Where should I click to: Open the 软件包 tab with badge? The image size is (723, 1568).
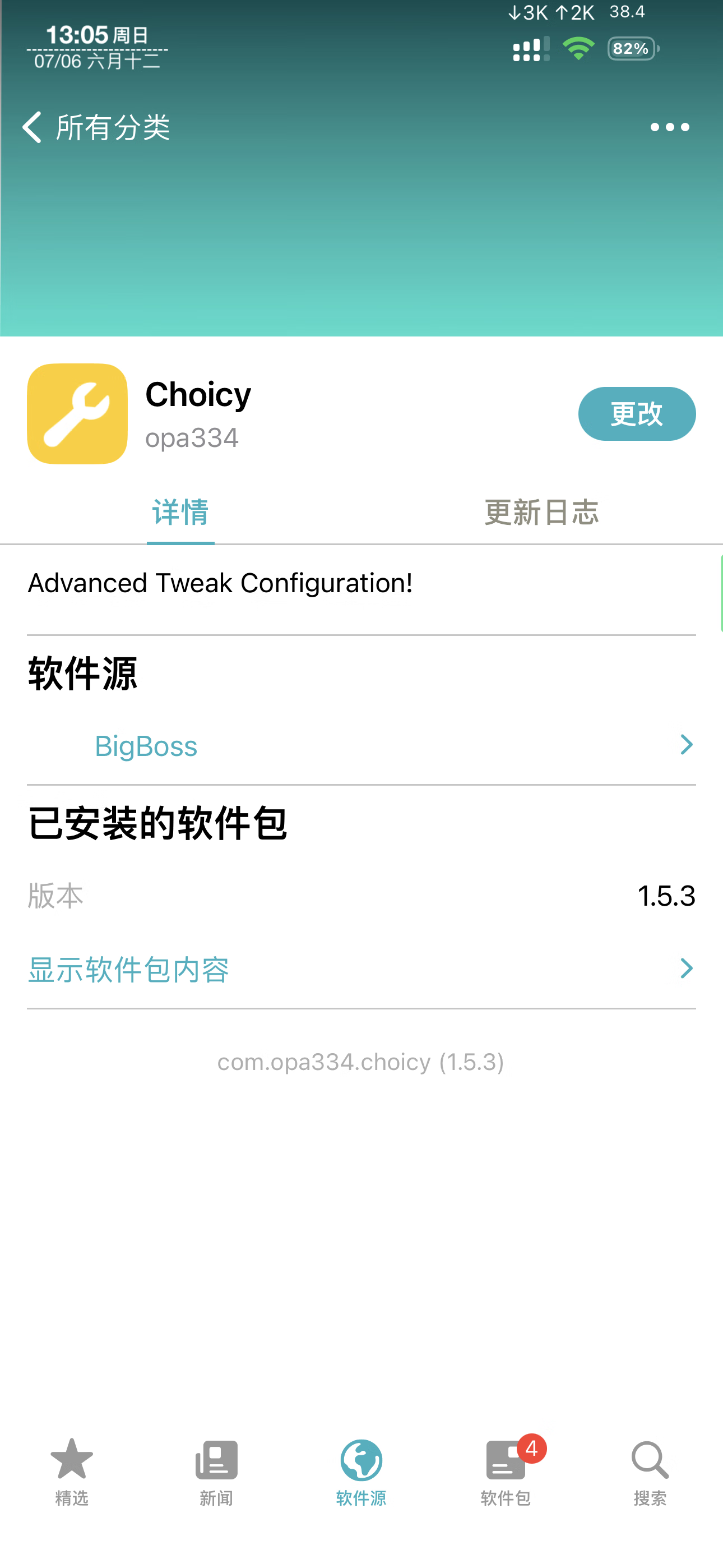(506, 1473)
